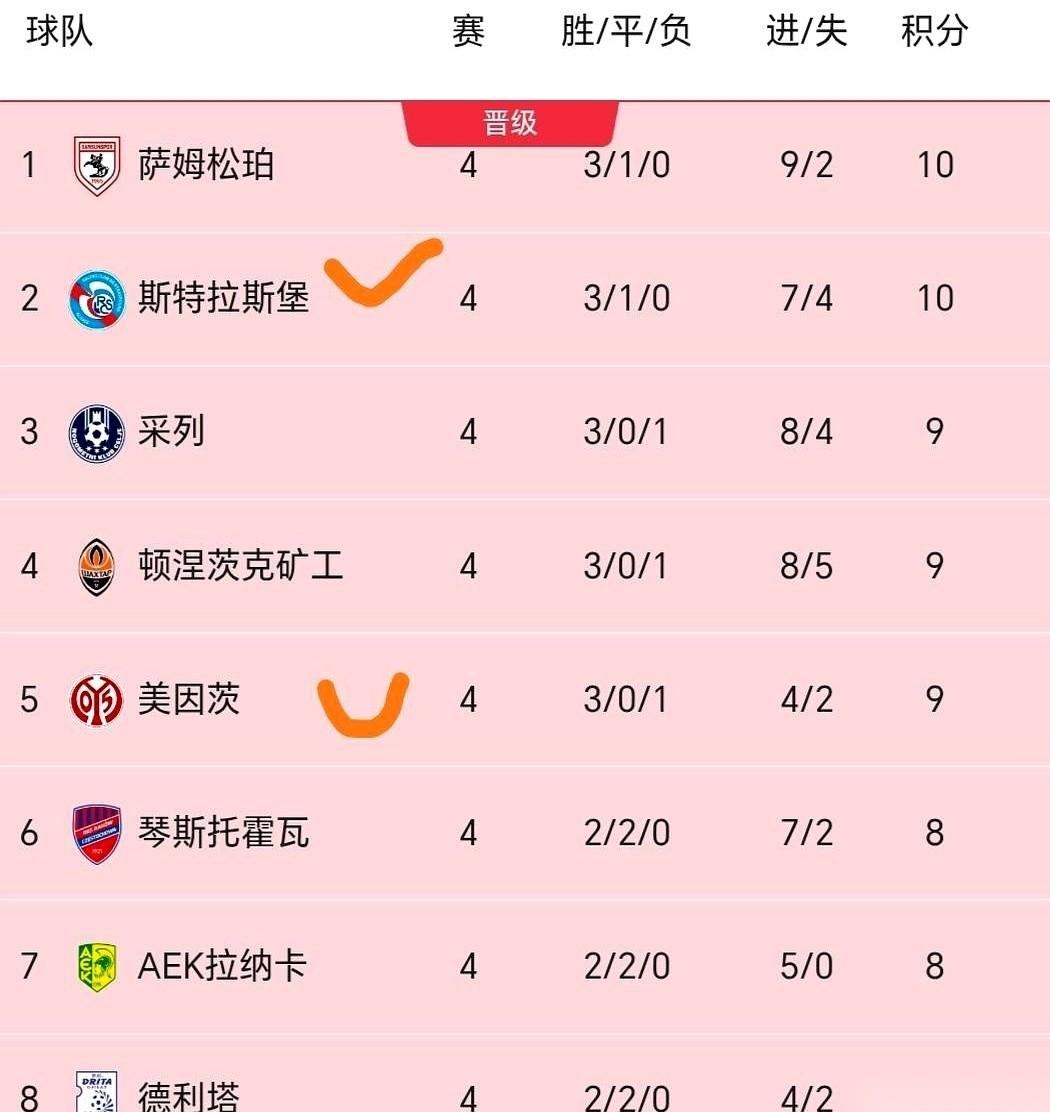
Task: Click the 德利塔 Drita club logo
Action: 95,1095
